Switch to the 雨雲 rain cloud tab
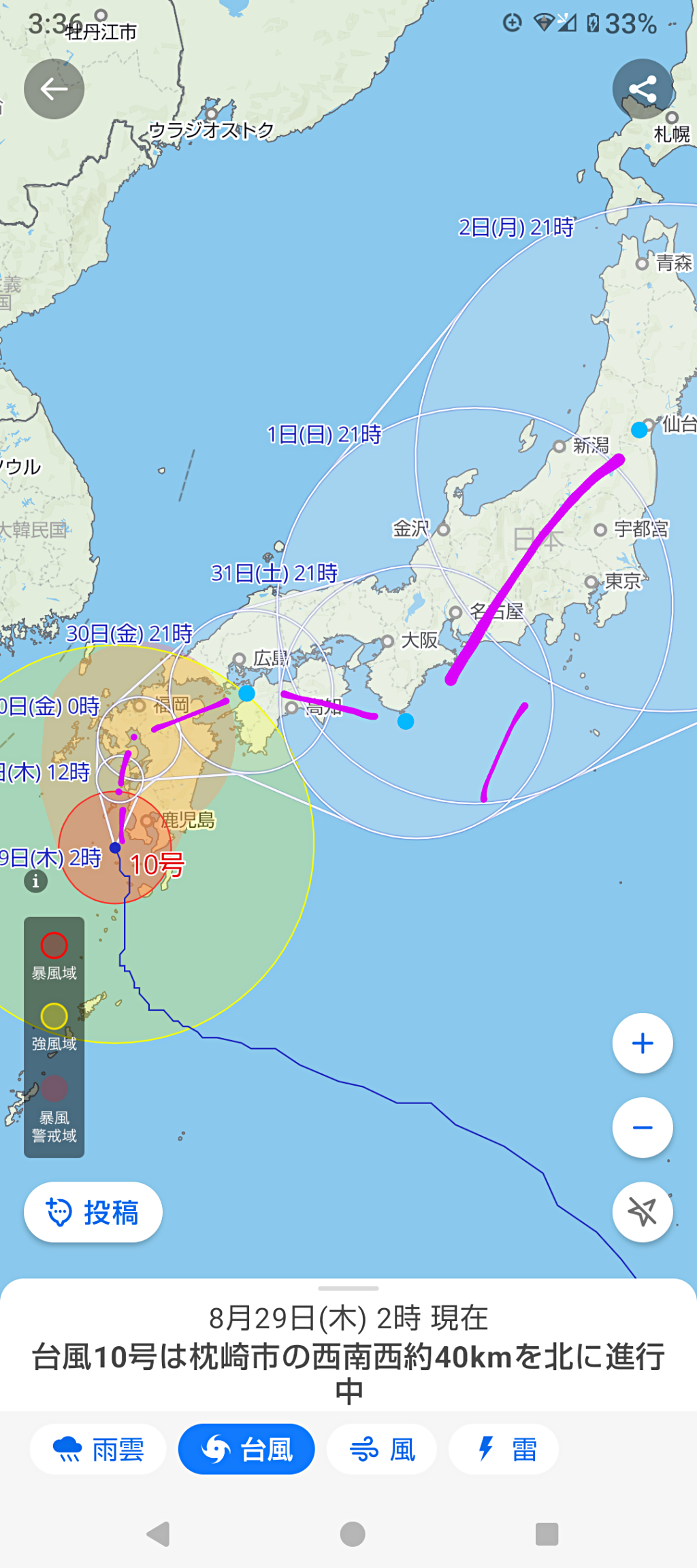This screenshot has width=697, height=1568. (x=98, y=1449)
